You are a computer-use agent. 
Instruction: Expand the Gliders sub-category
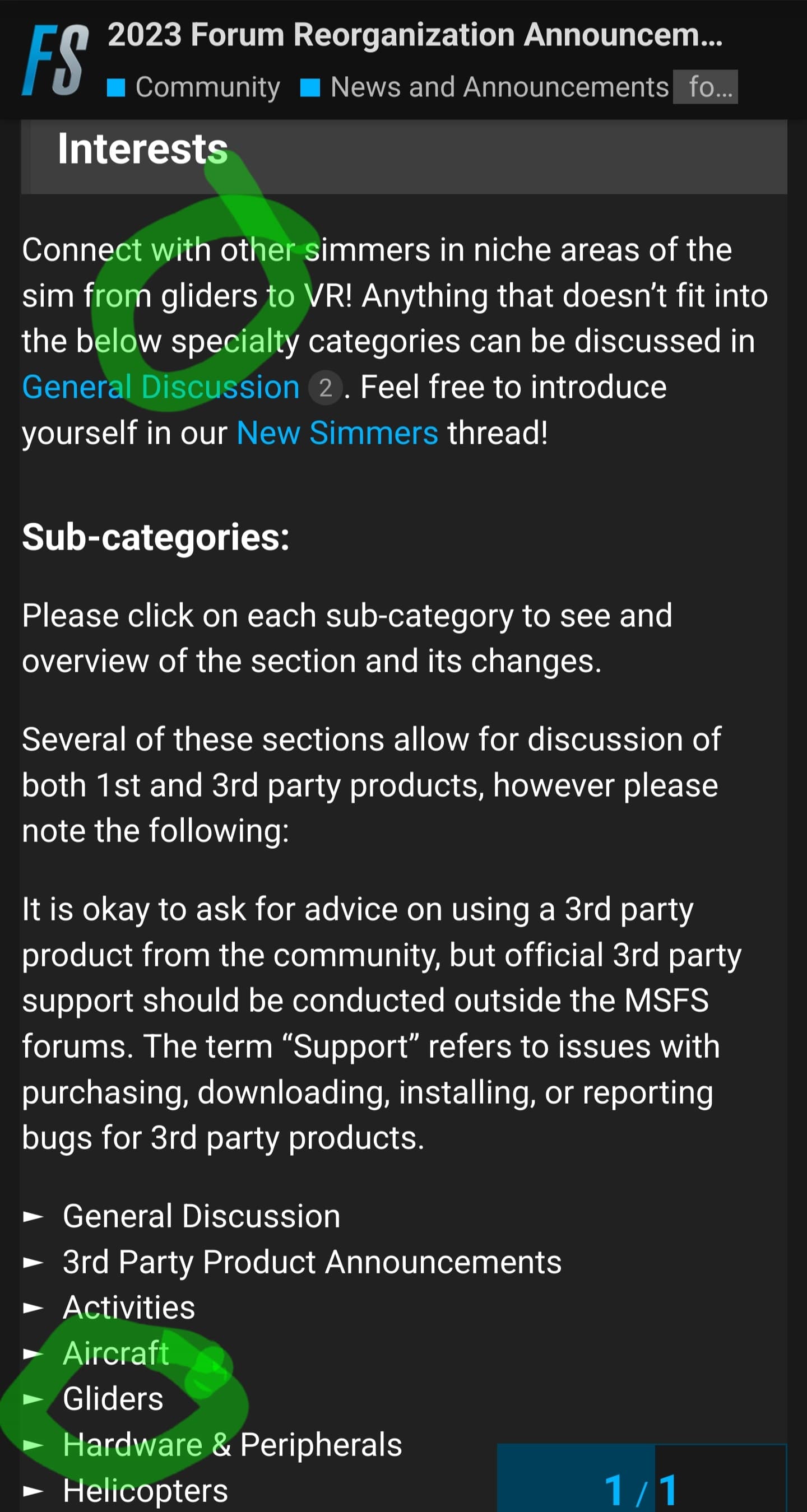(93, 1399)
